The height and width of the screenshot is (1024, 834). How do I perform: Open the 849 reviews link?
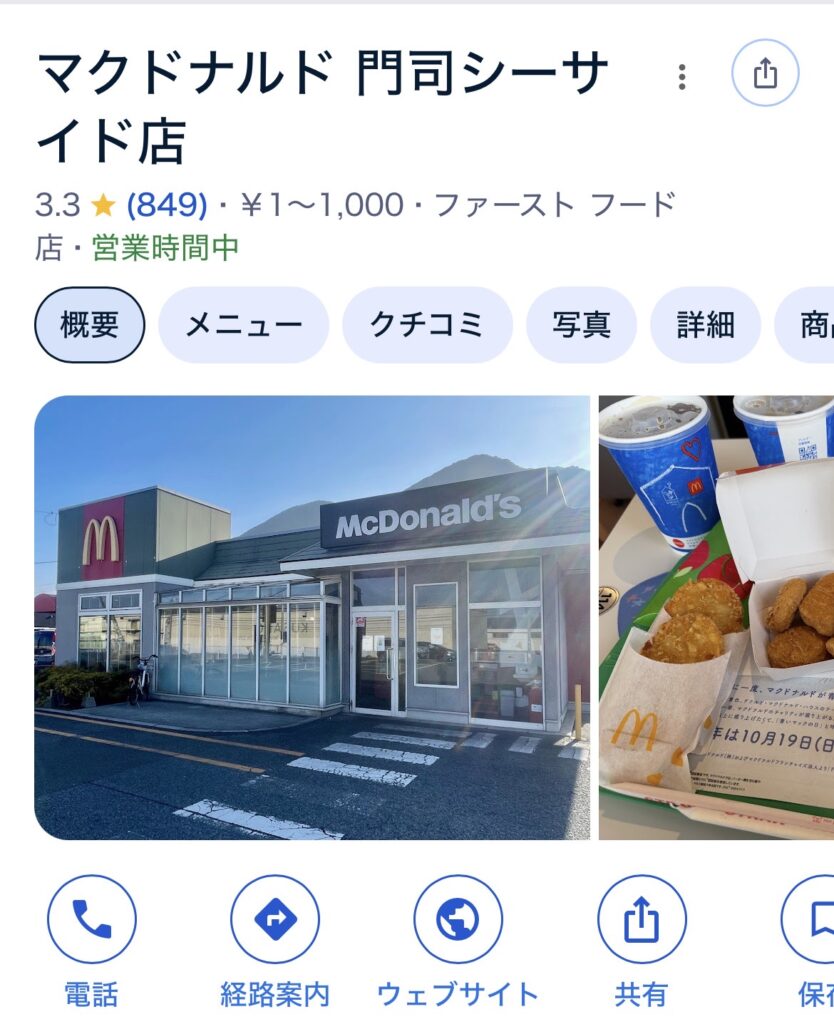tap(166, 205)
